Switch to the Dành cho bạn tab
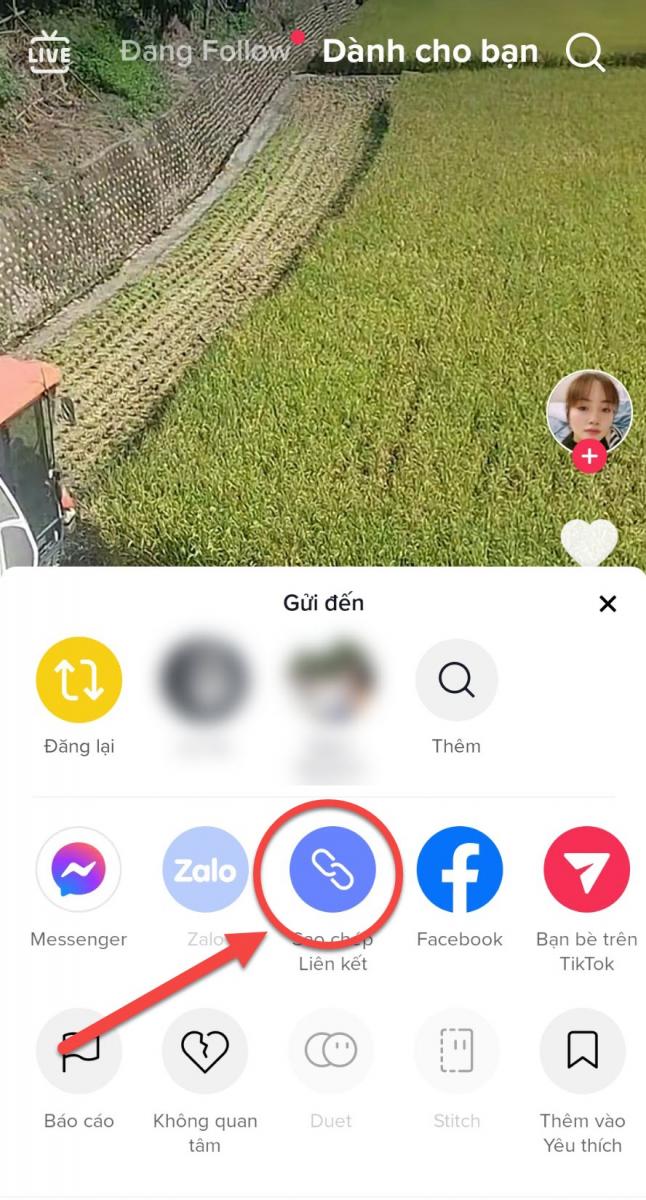646x1200 pixels. [x=430, y=51]
